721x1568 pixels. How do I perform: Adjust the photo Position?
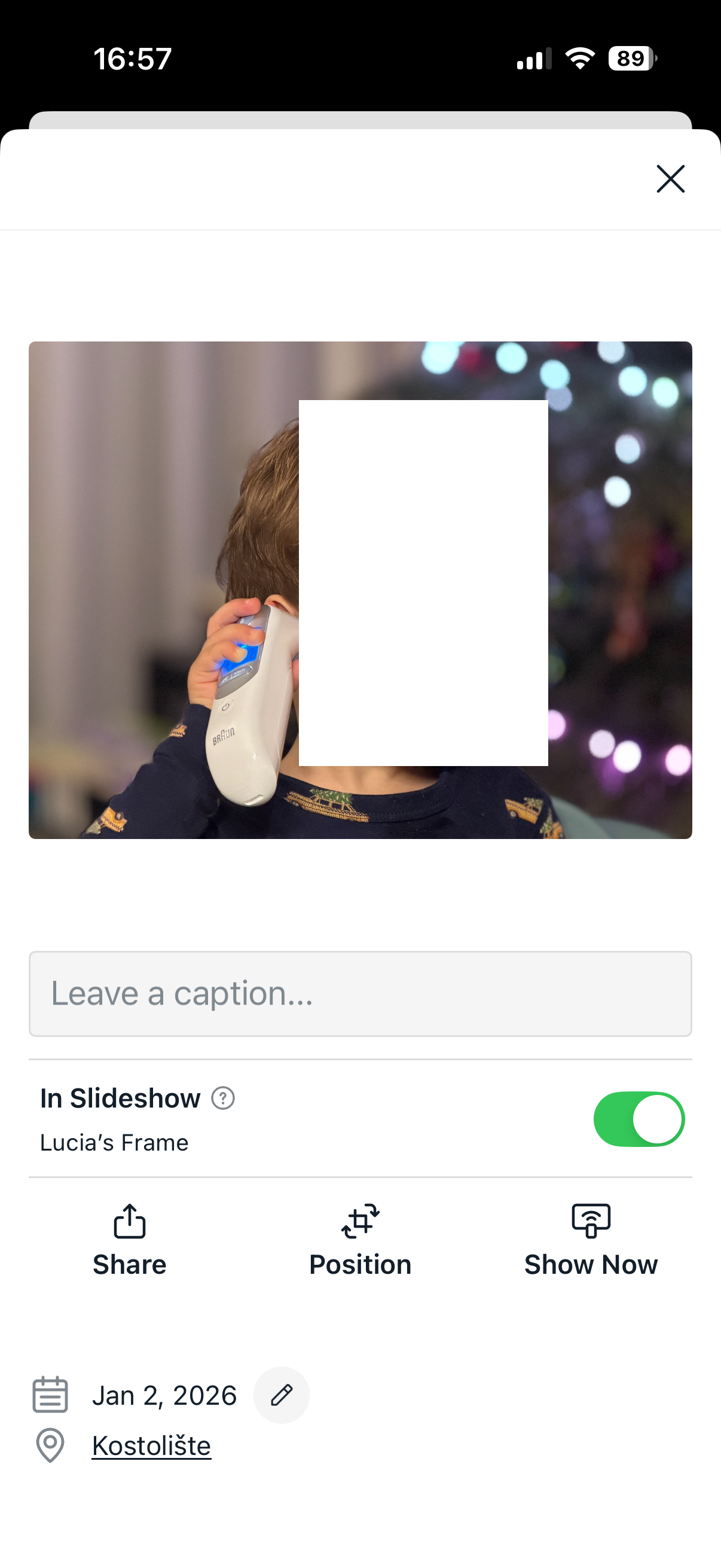point(360,1239)
